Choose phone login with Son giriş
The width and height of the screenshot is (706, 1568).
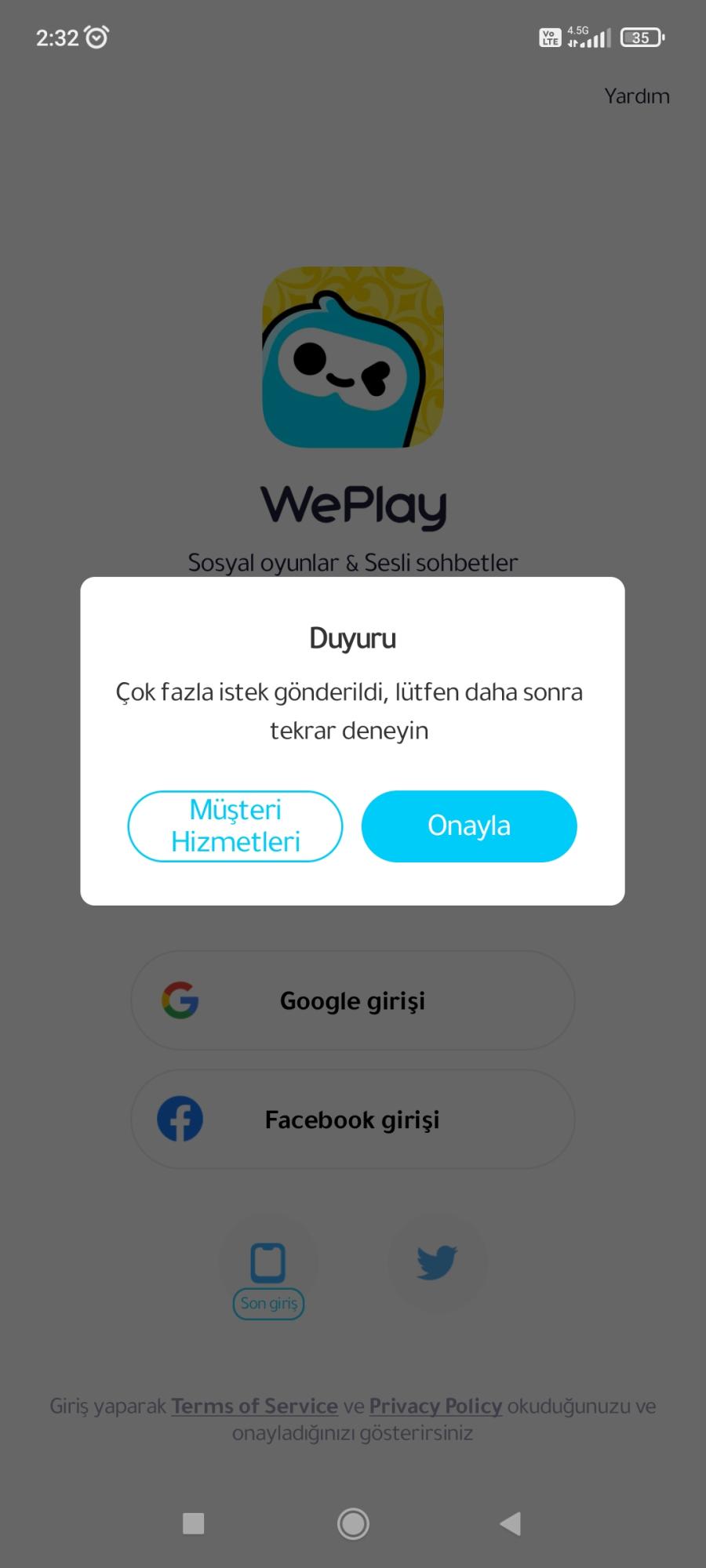click(267, 1263)
